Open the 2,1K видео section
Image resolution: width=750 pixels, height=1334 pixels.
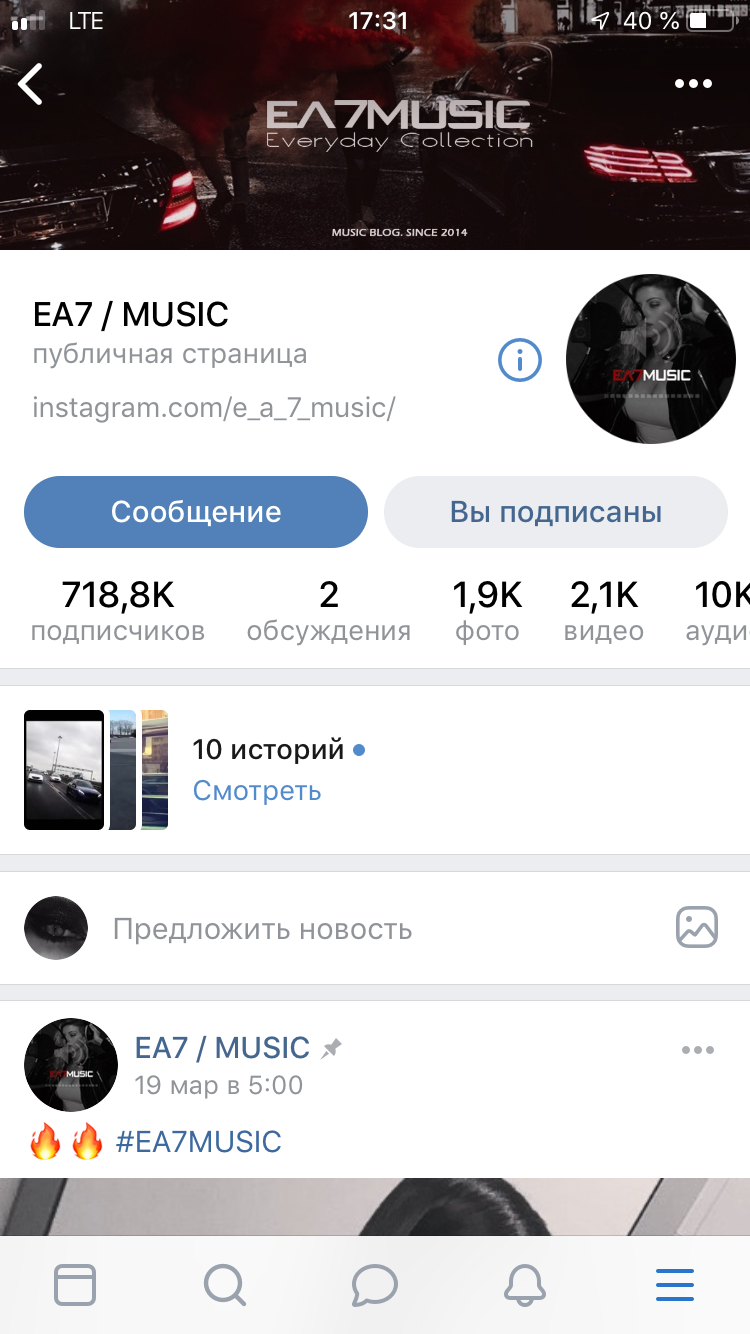604,610
